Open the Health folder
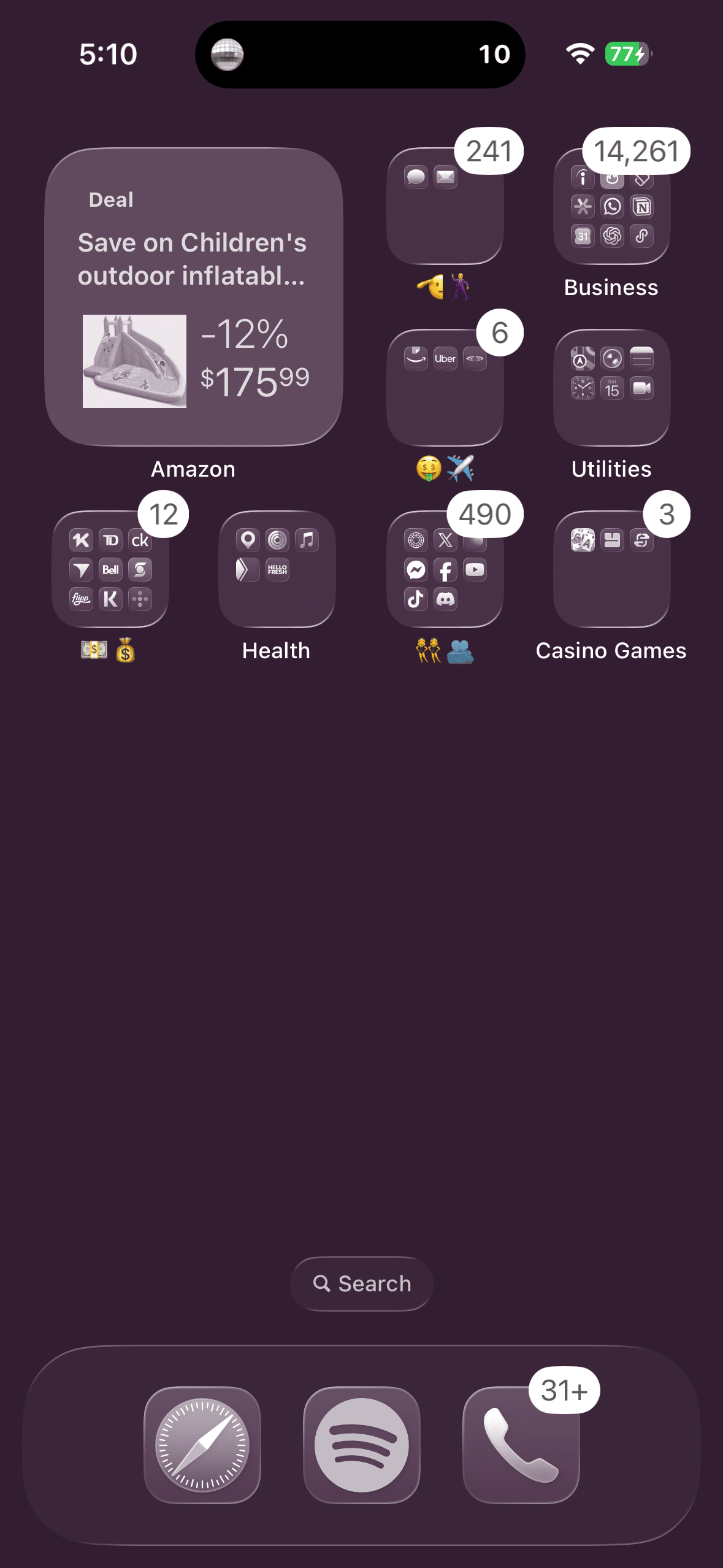Screen dimensions: 723x1568 277,569
